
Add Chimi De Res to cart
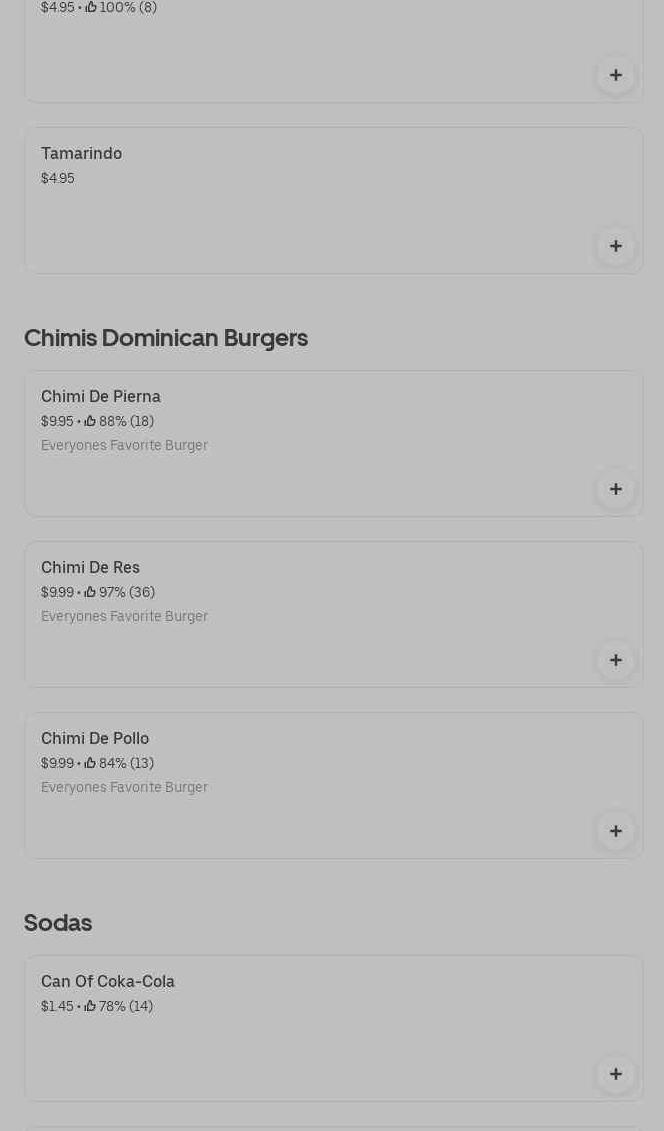click(615, 660)
